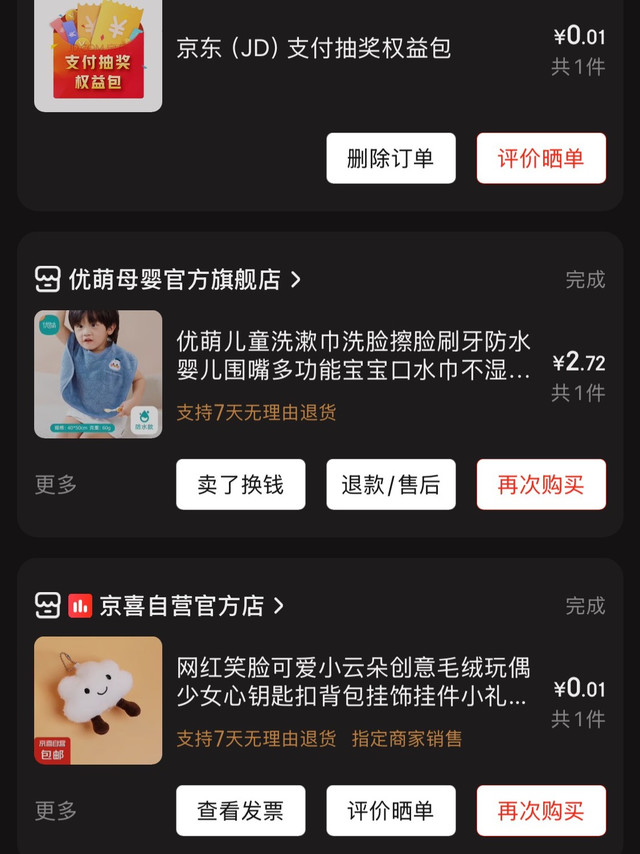Open the 京东支付抽奖权益包 order details

313,48
